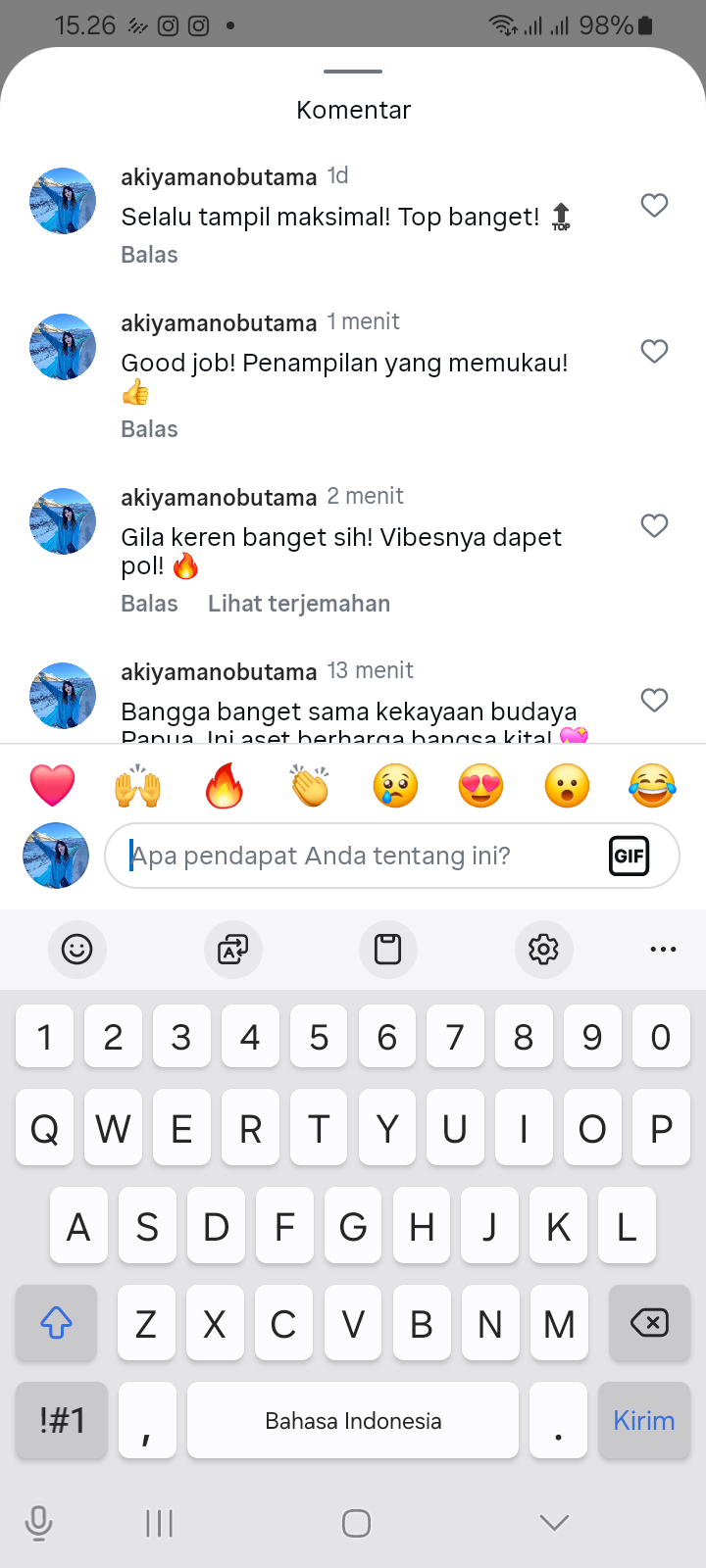Tap the Kirim key to send

coord(643,1421)
